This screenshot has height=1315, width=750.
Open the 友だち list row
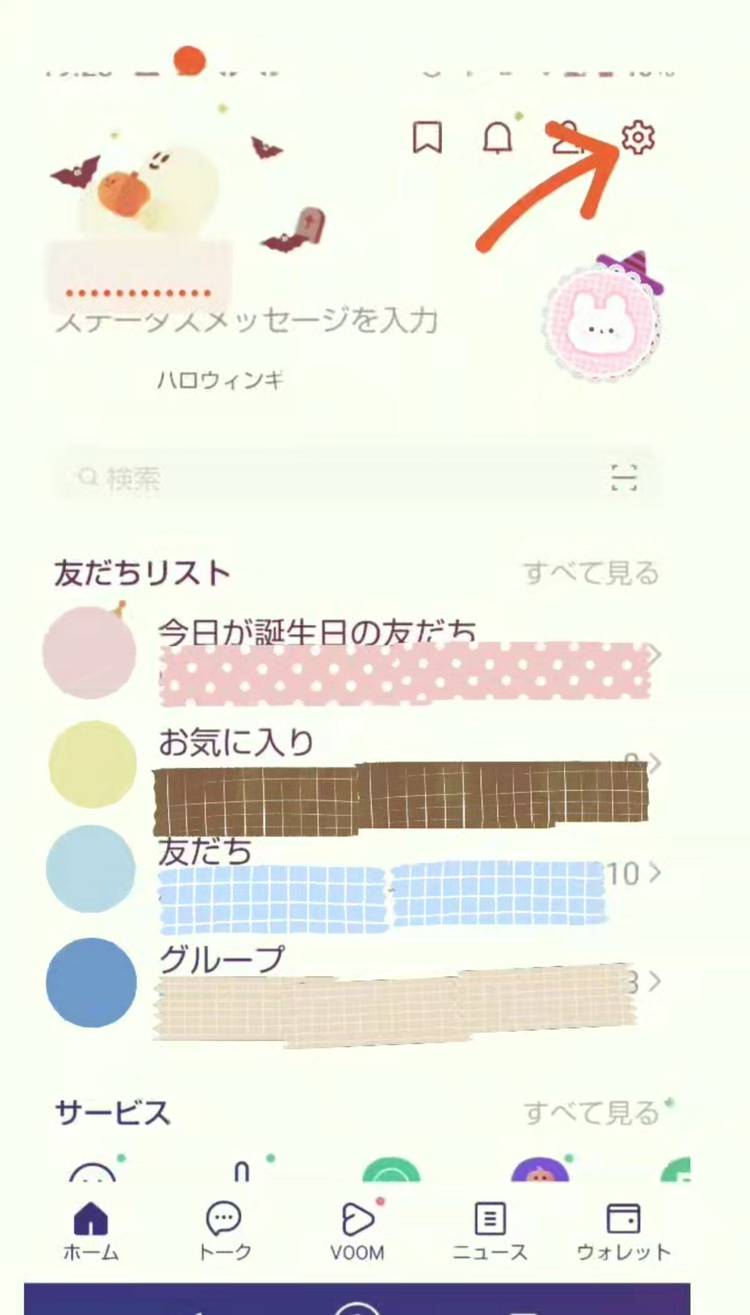tap(400, 873)
